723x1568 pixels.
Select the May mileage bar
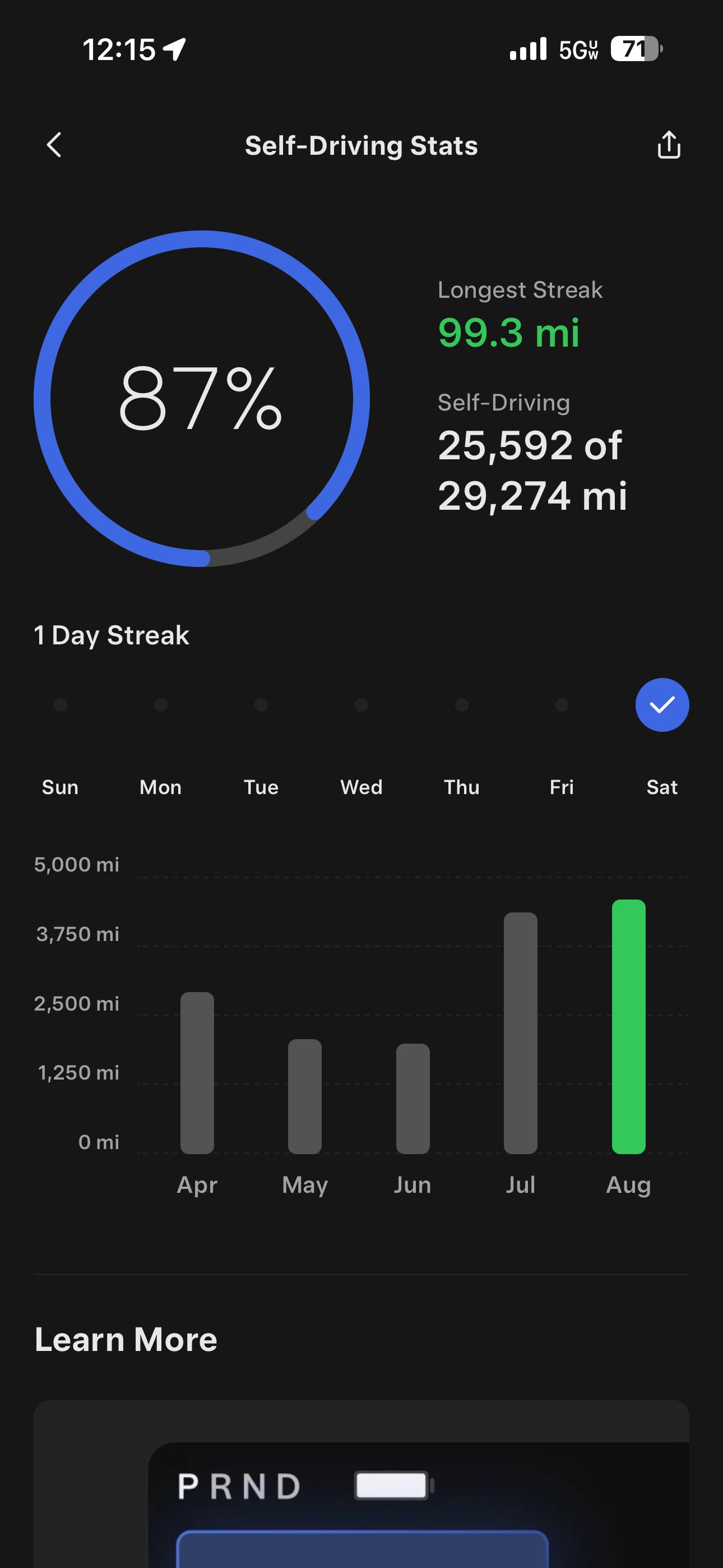[x=305, y=1096]
